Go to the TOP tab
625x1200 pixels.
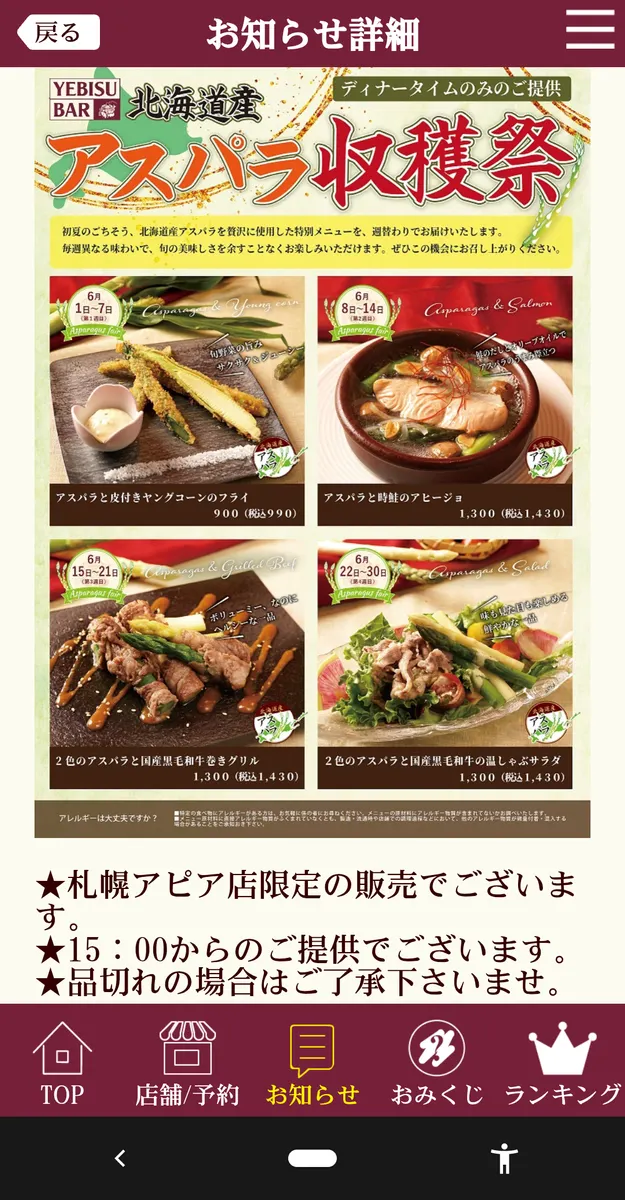[x=62, y=1063]
